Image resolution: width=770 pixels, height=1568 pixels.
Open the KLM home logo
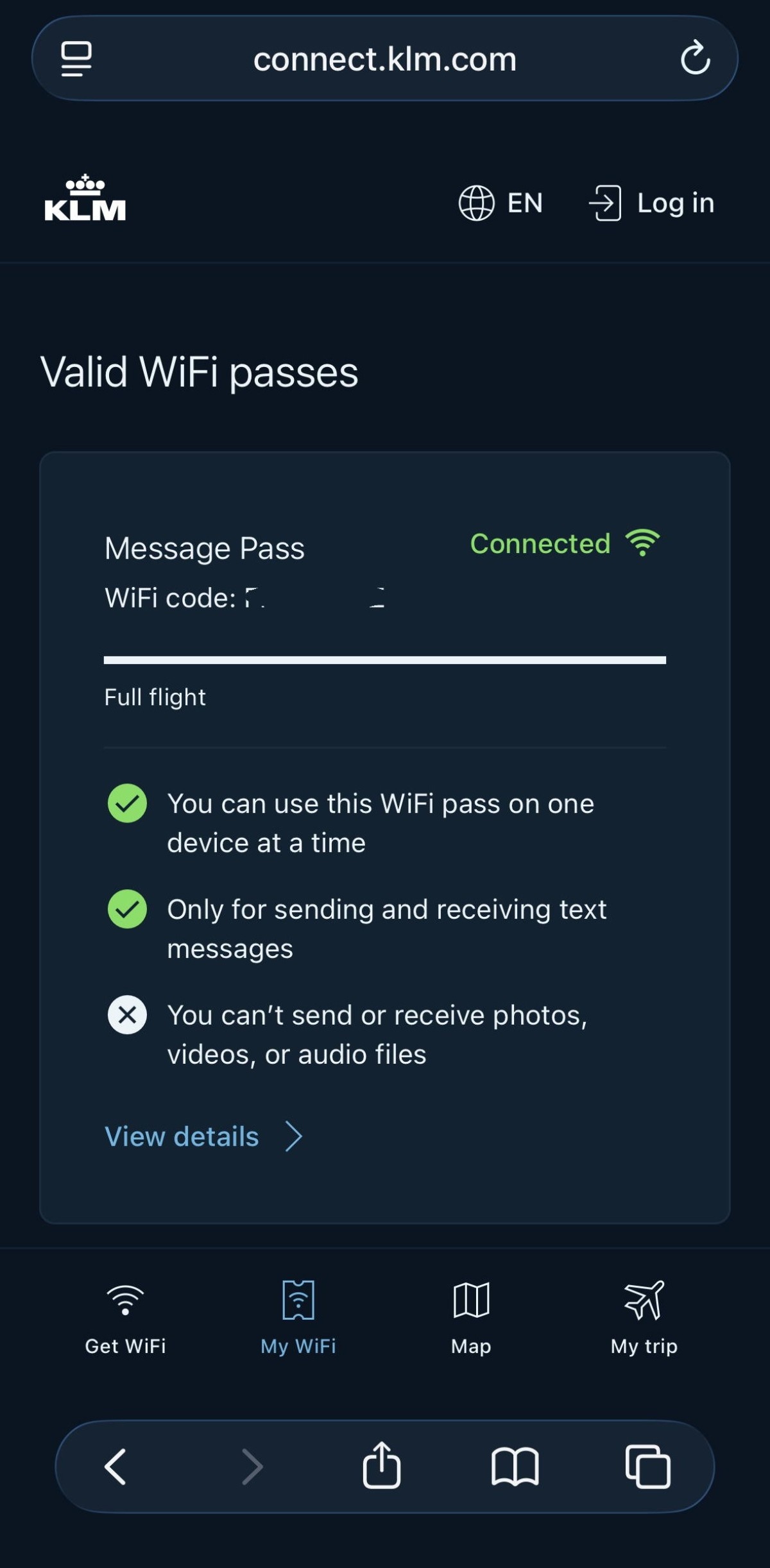coord(85,198)
